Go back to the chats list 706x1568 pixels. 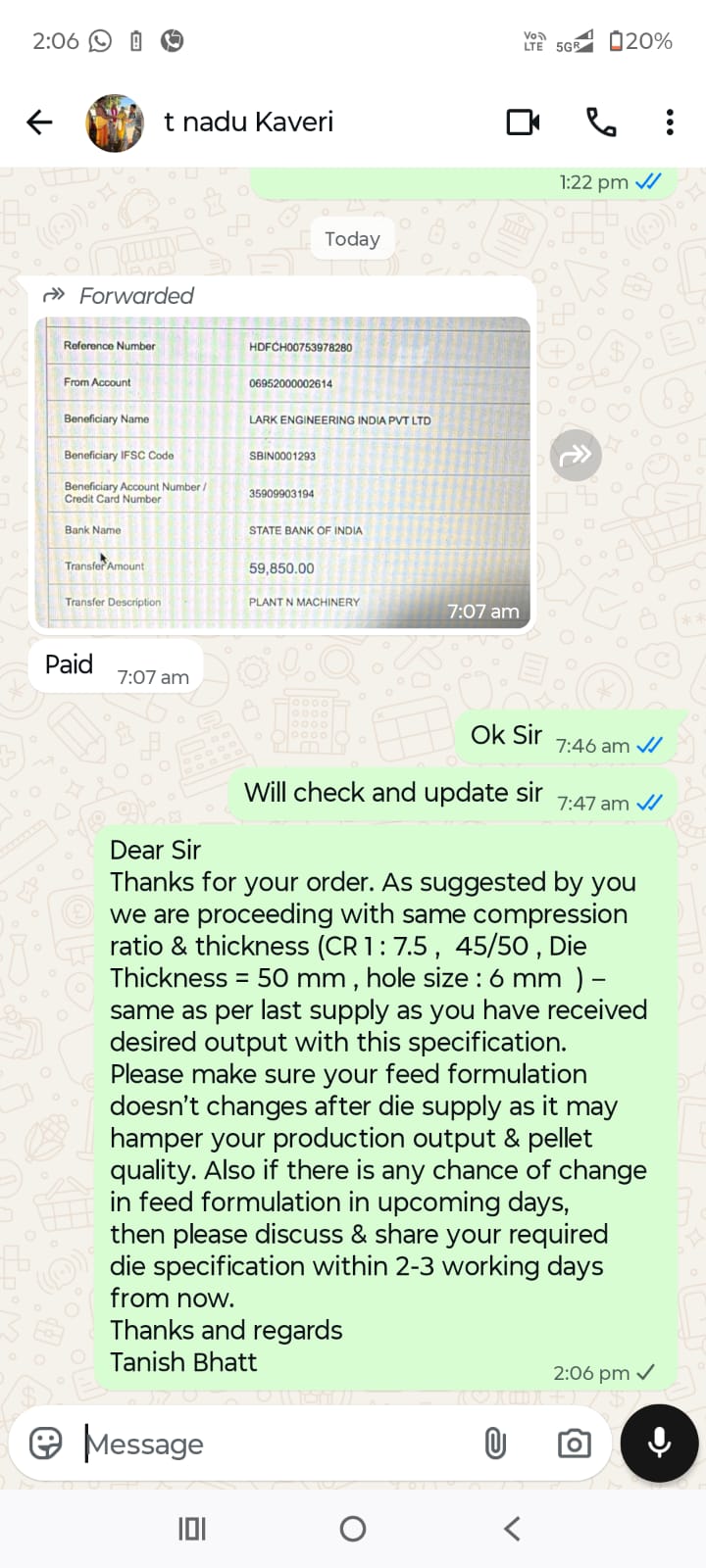click(x=39, y=122)
